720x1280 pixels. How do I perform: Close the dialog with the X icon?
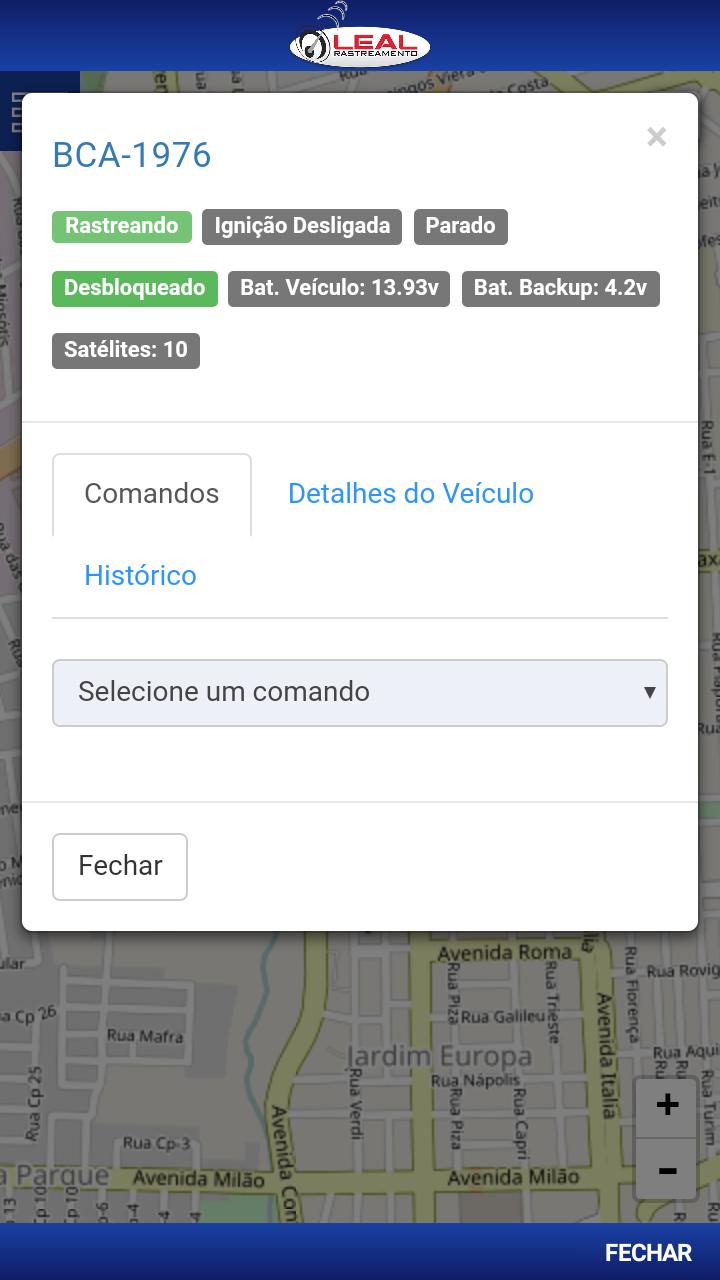[656, 137]
